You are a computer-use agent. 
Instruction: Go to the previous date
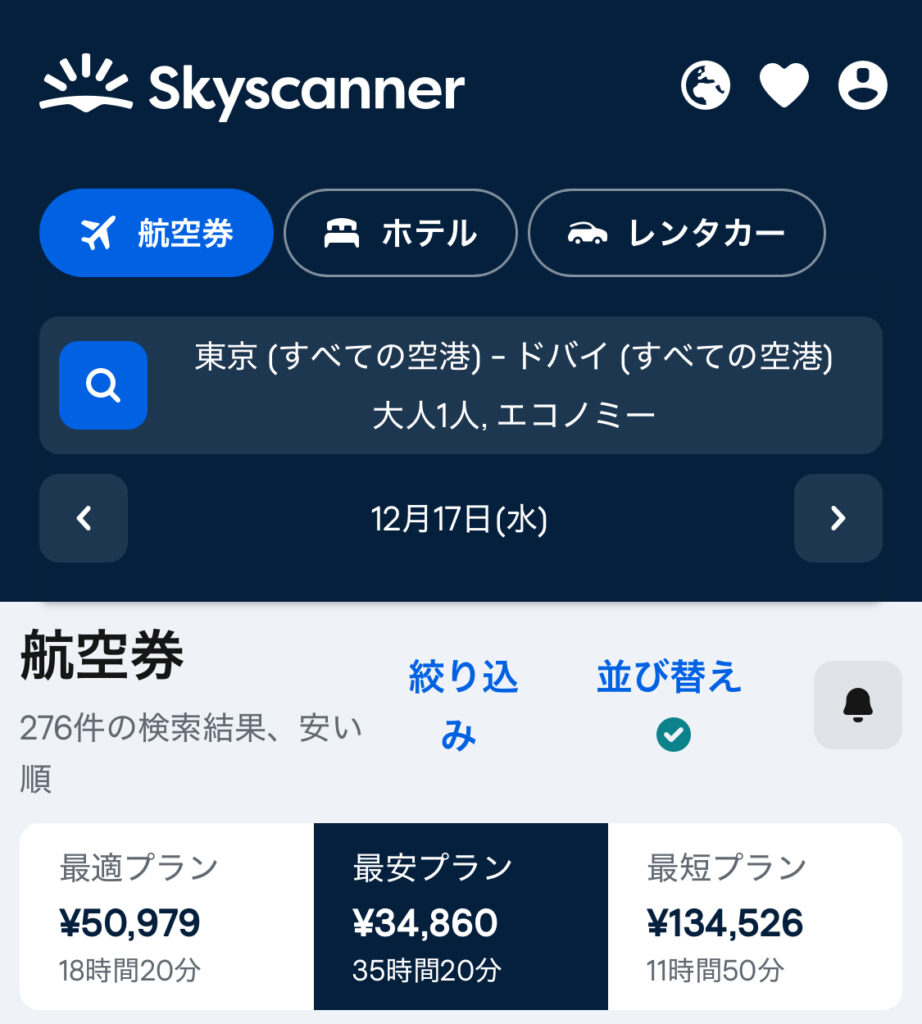[84, 518]
